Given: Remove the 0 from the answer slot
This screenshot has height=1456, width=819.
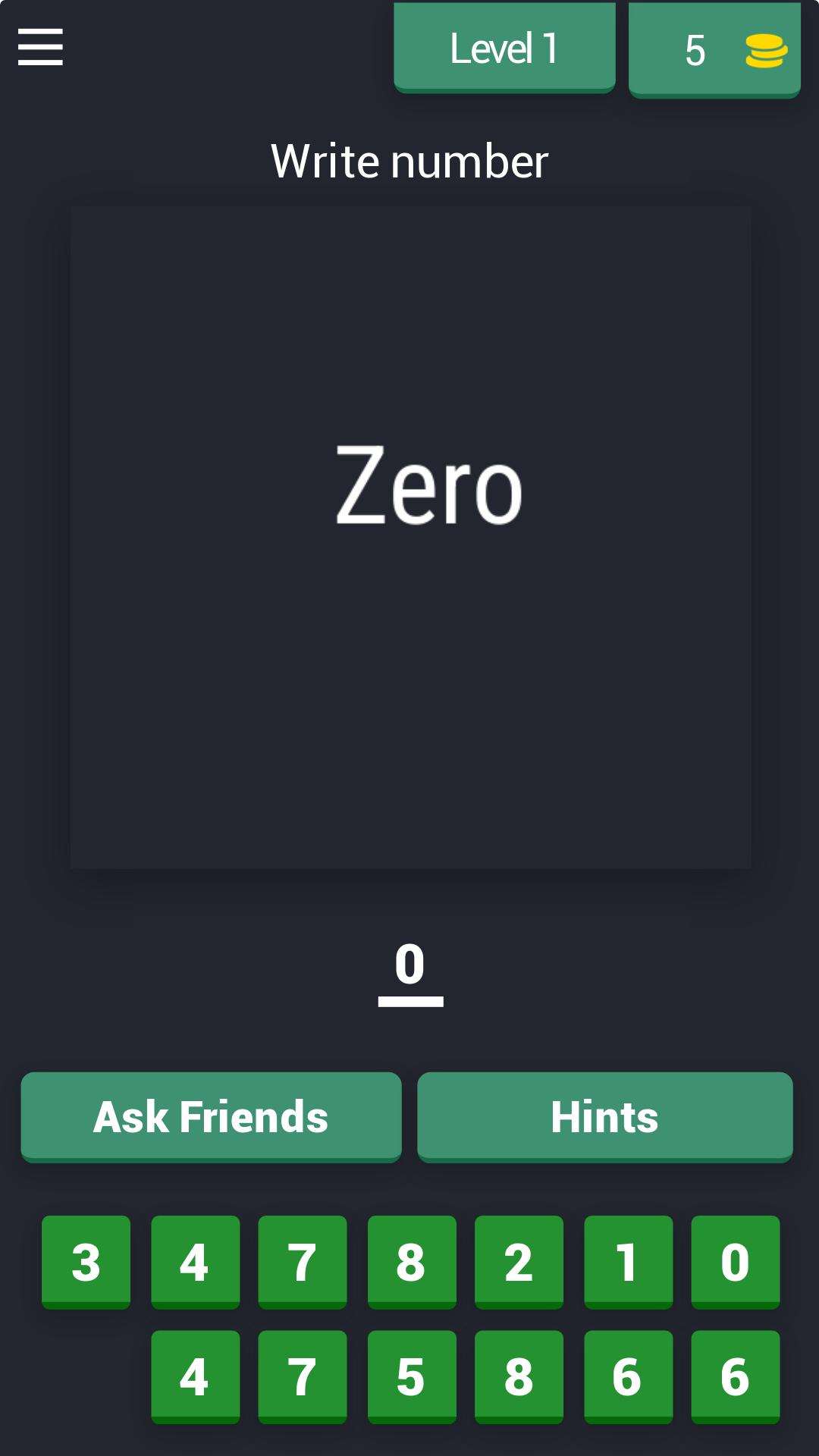Looking at the screenshot, I should 410,971.
